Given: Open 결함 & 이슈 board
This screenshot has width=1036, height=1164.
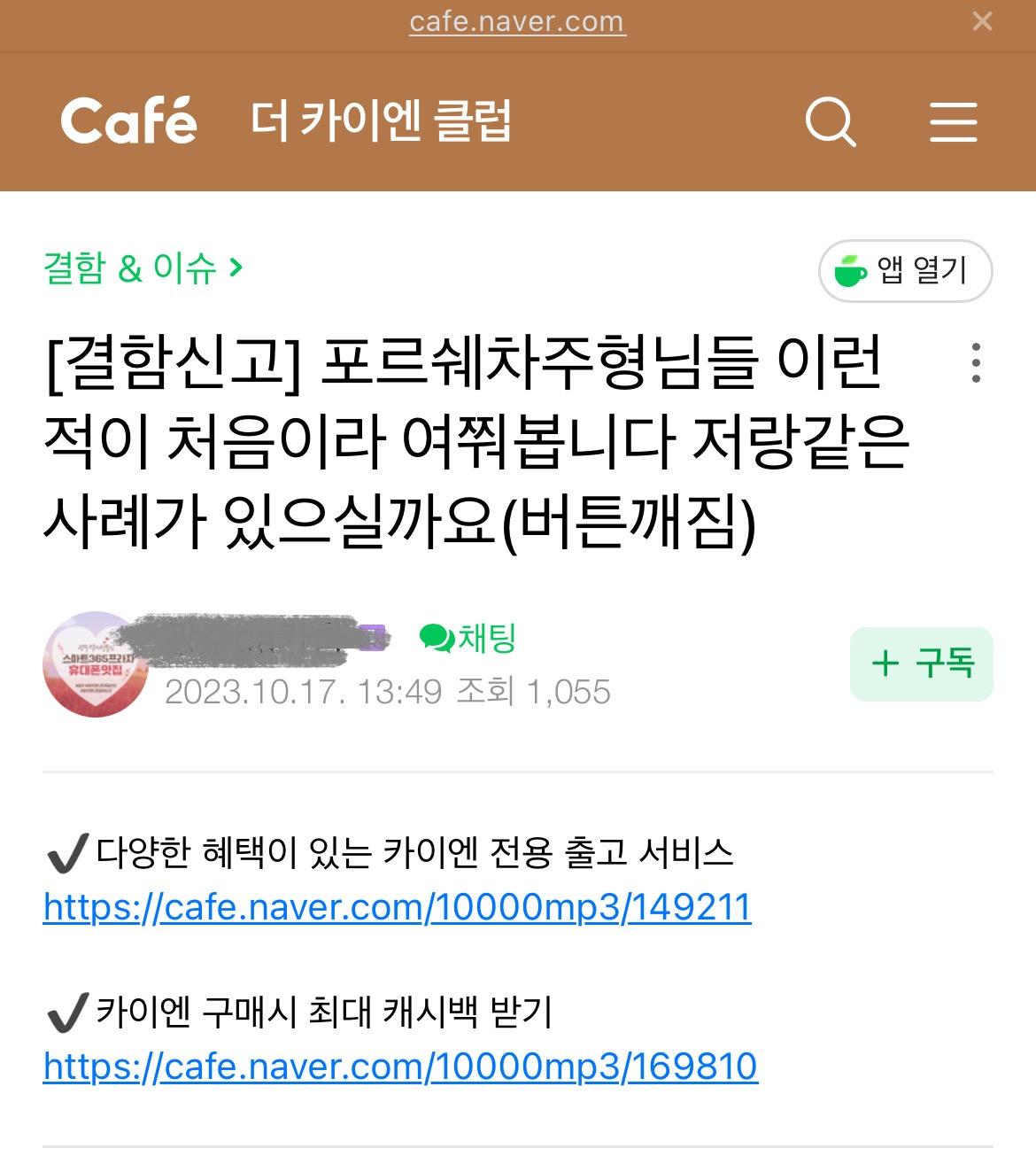Looking at the screenshot, I should pyautogui.click(x=143, y=268).
